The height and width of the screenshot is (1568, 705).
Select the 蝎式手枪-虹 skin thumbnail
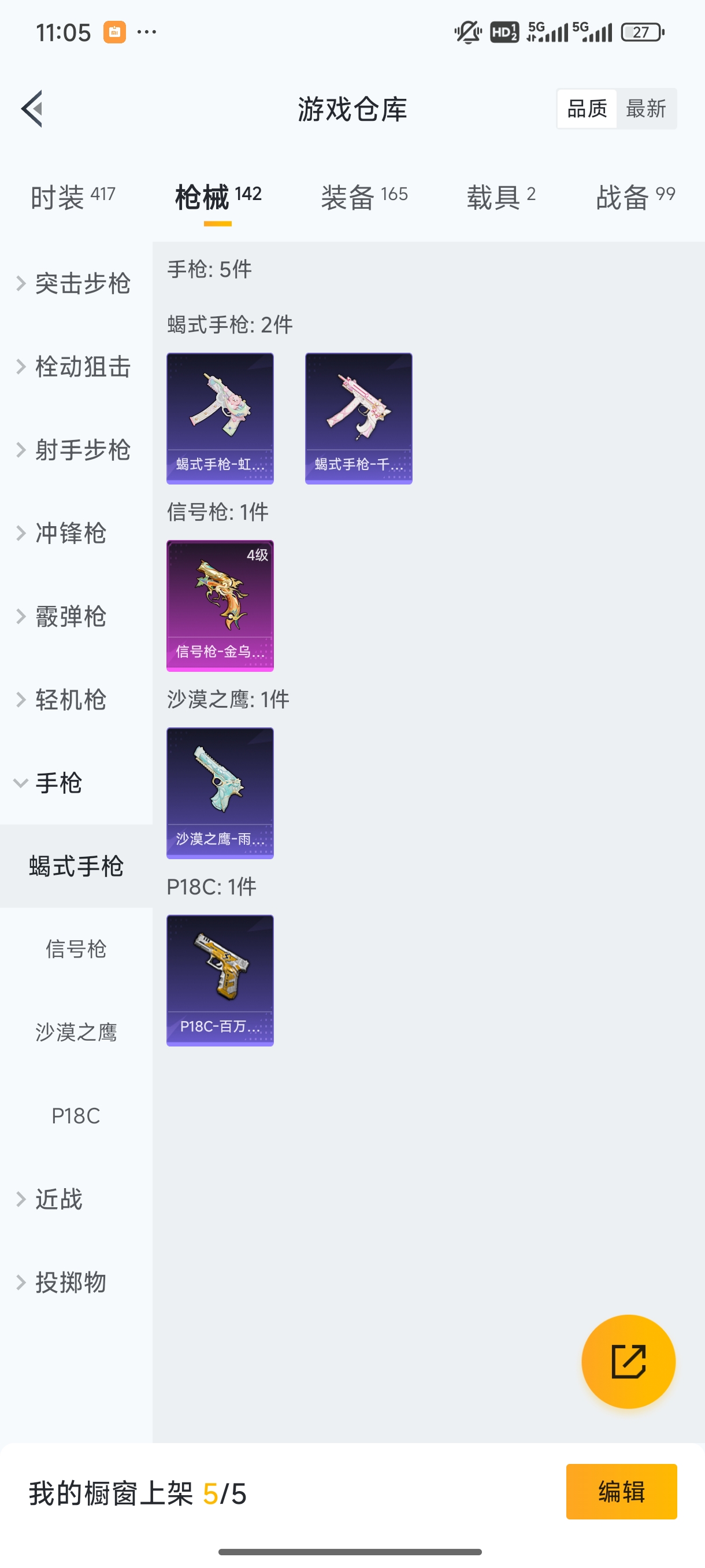pyautogui.click(x=219, y=417)
